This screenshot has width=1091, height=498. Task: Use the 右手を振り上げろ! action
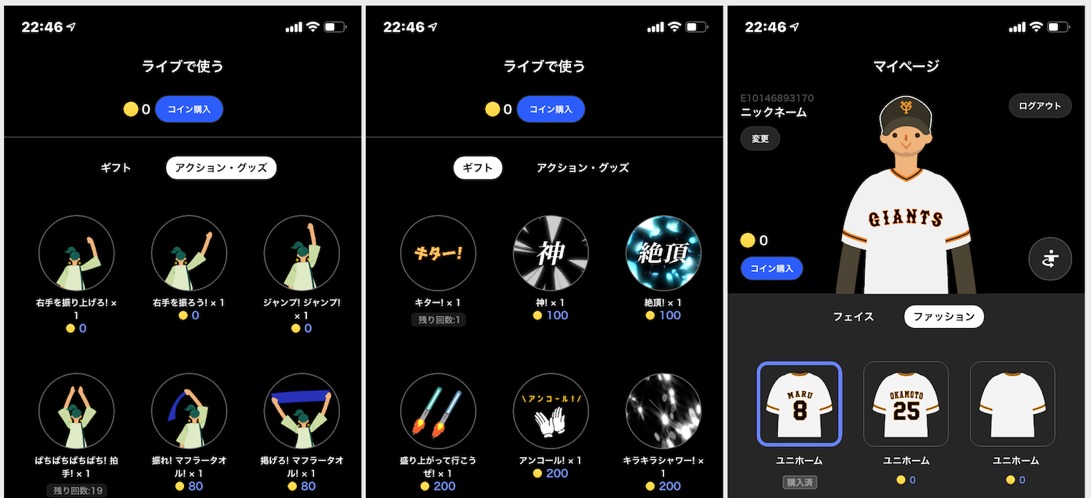point(76,253)
